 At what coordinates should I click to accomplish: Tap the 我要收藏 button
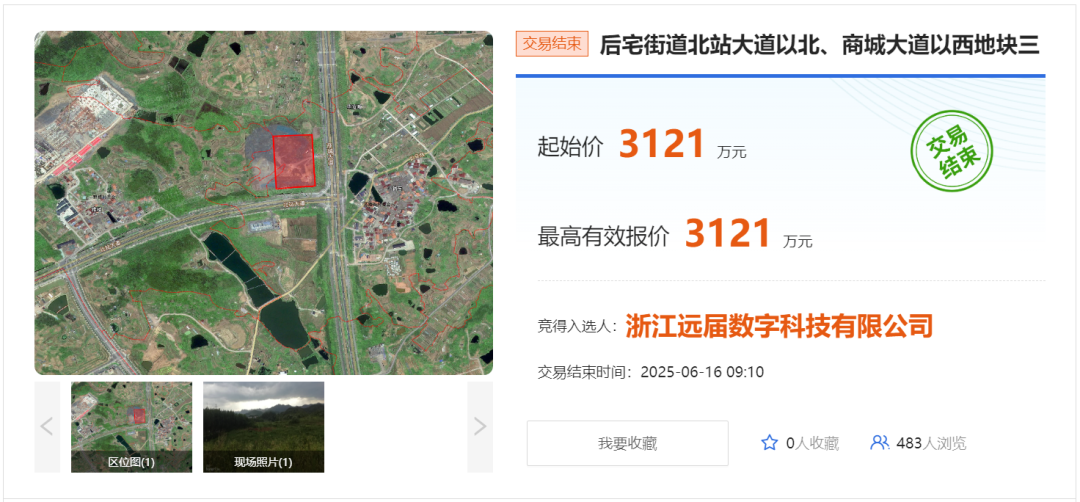pyautogui.click(x=627, y=443)
